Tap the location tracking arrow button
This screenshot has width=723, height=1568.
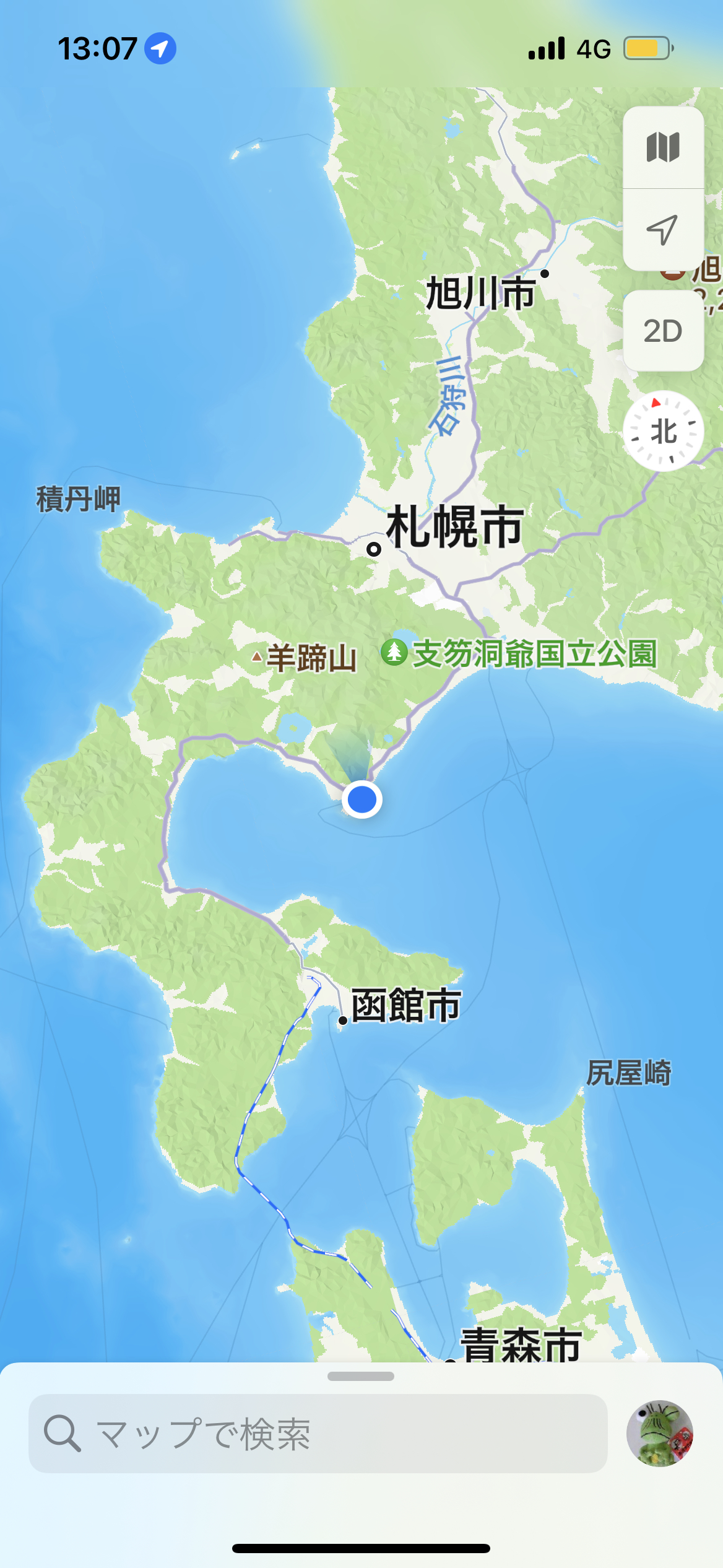click(663, 230)
